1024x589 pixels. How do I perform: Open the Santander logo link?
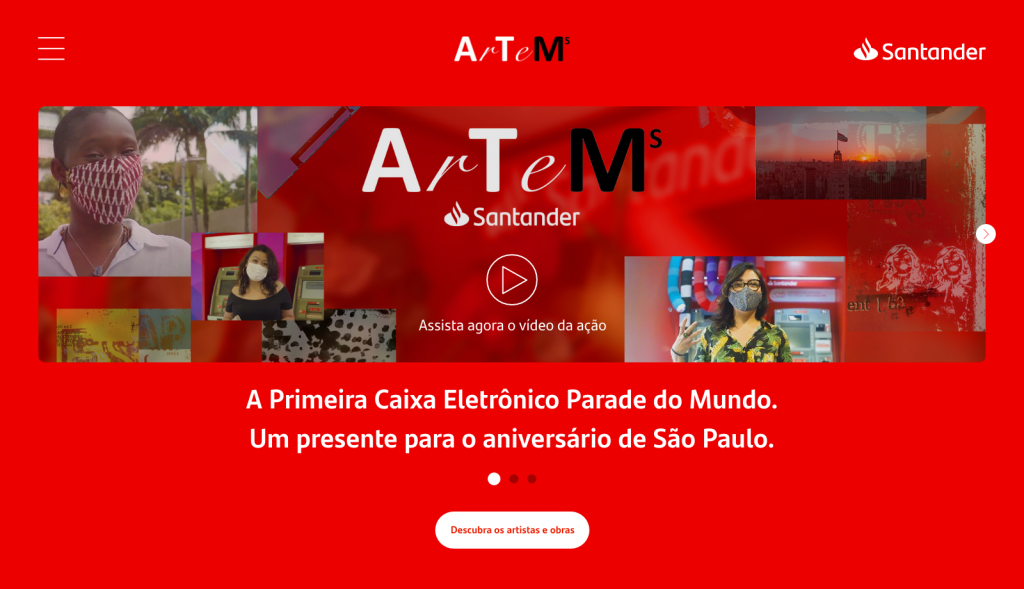919,51
